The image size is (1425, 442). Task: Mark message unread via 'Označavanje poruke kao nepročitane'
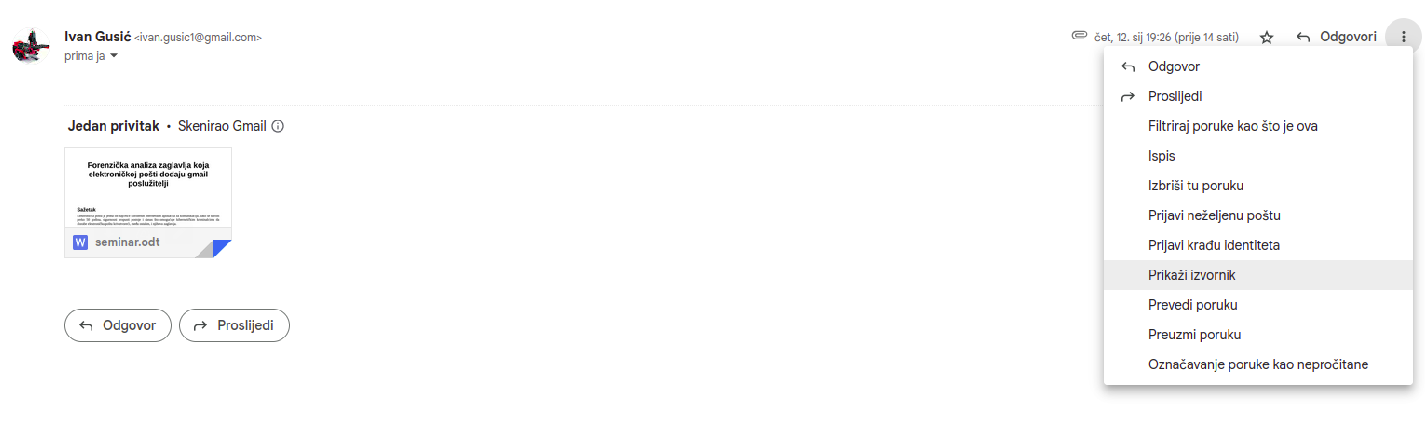tap(1258, 364)
